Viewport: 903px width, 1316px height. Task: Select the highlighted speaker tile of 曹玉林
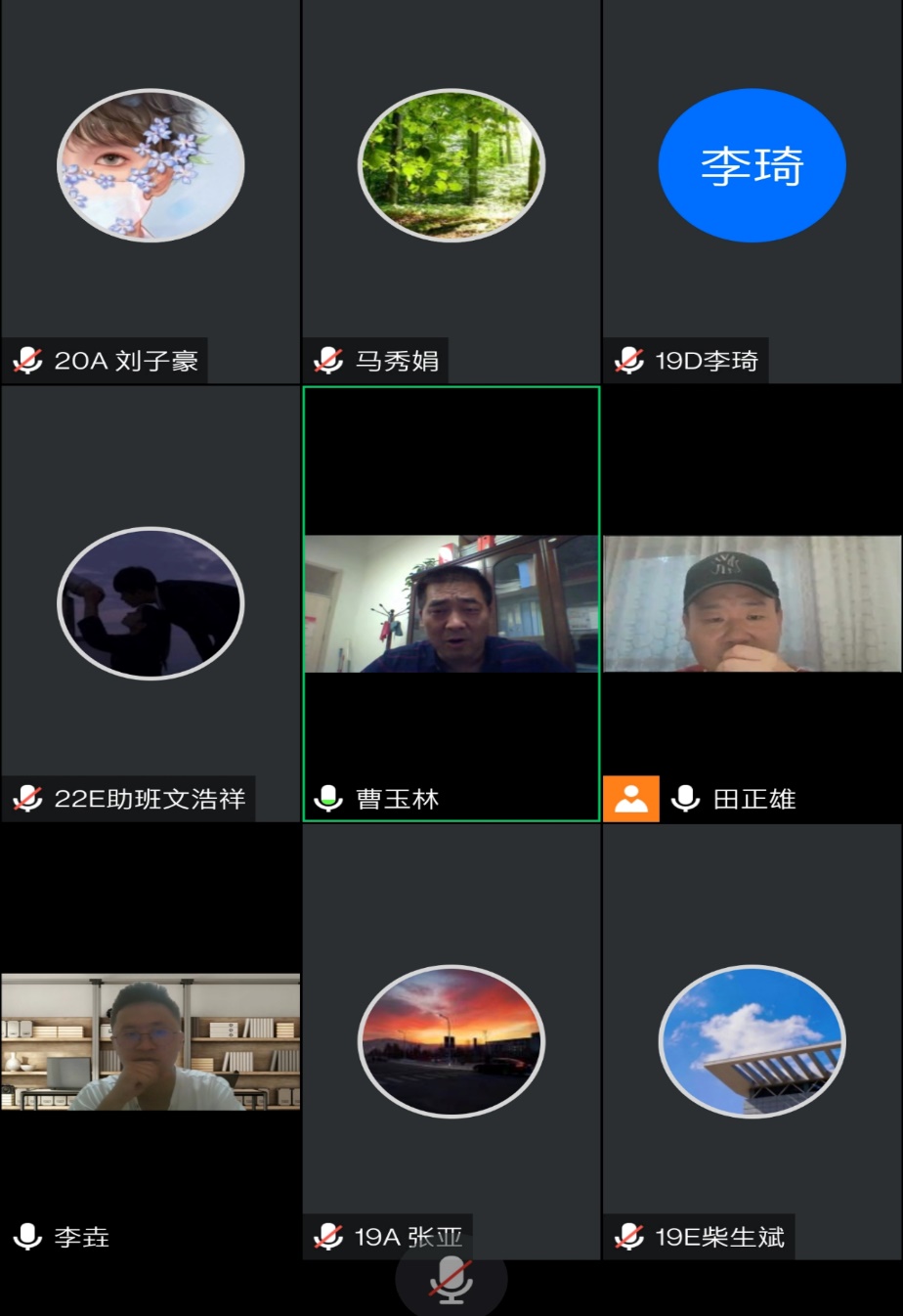[451, 603]
